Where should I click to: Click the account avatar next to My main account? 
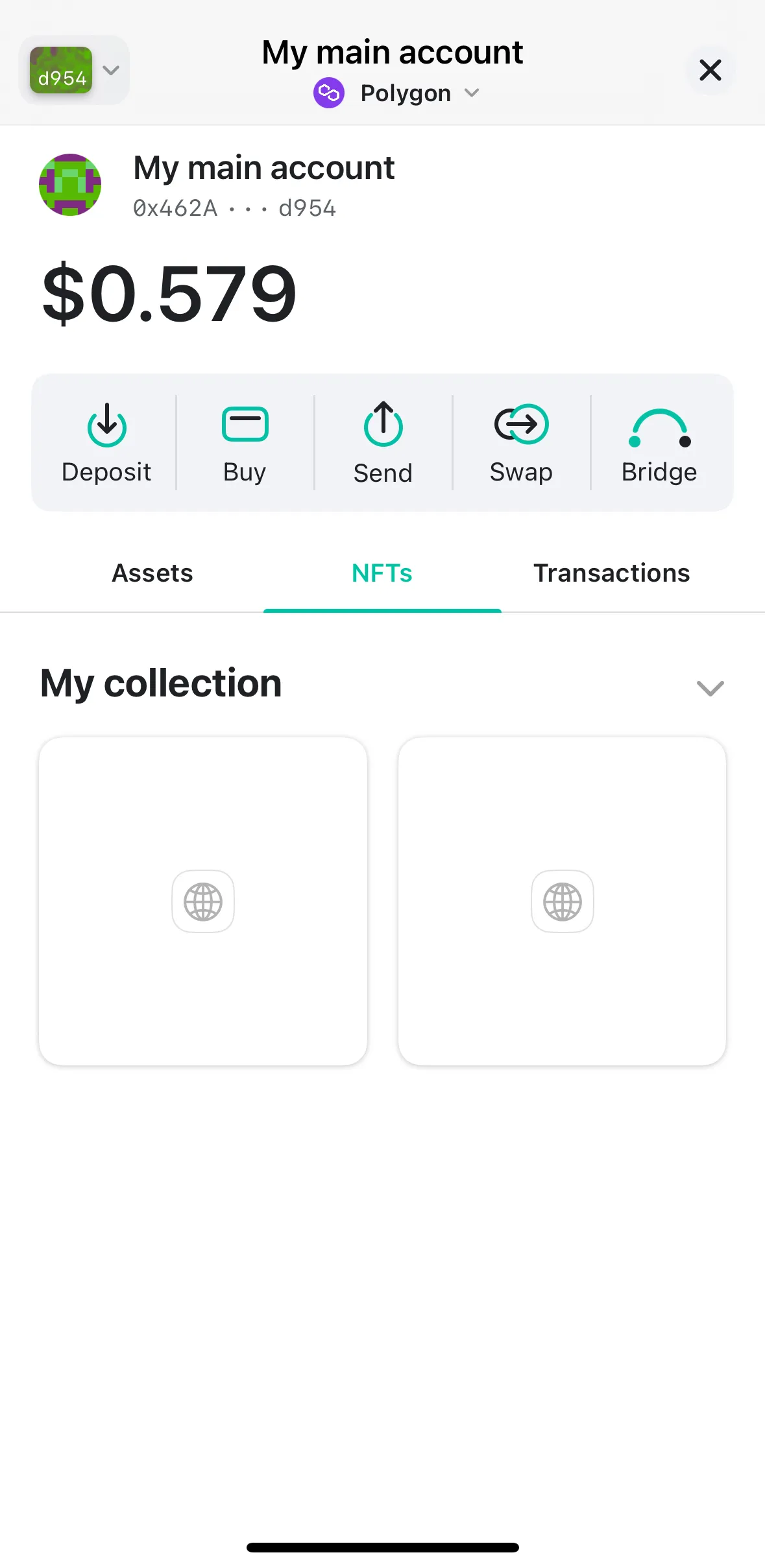pyautogui.click(x=70, y=185)
